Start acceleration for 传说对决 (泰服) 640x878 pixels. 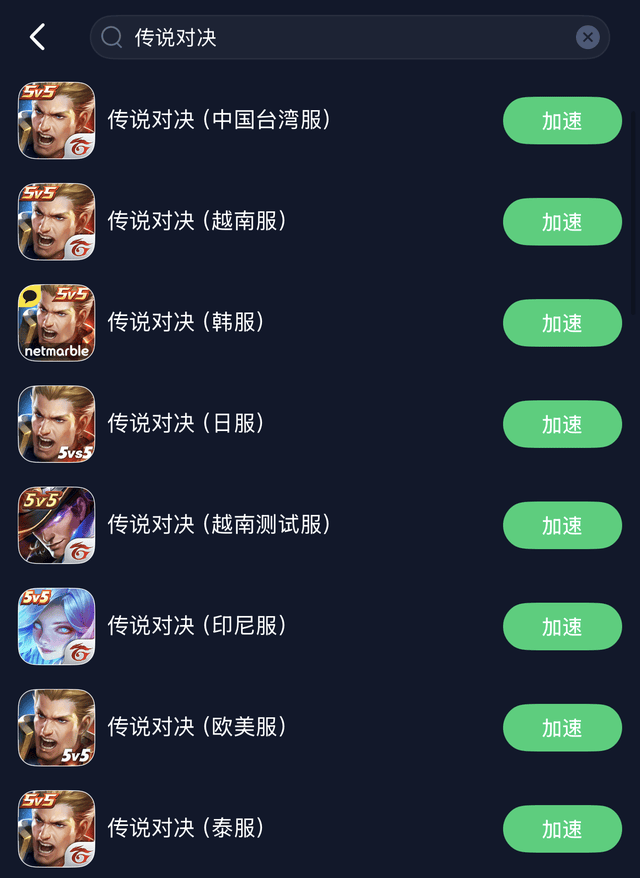pyautogui.click(x=561, y=829)
